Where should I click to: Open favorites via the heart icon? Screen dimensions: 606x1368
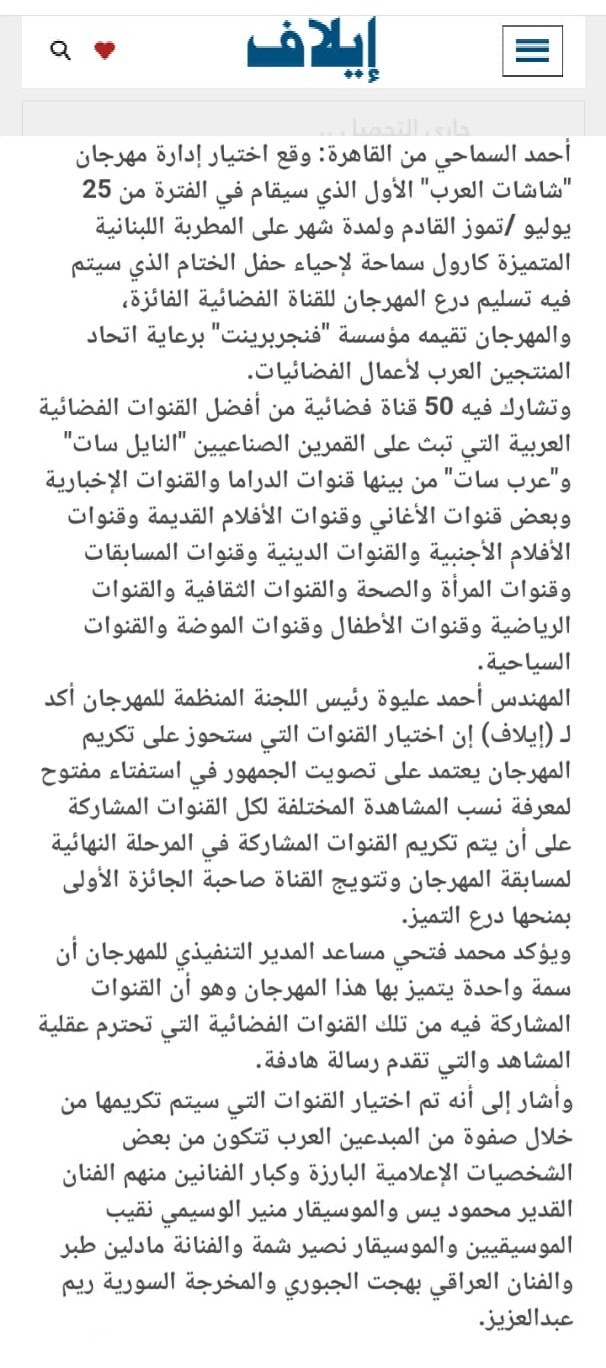pyautogui.click(x=104, y=49)
